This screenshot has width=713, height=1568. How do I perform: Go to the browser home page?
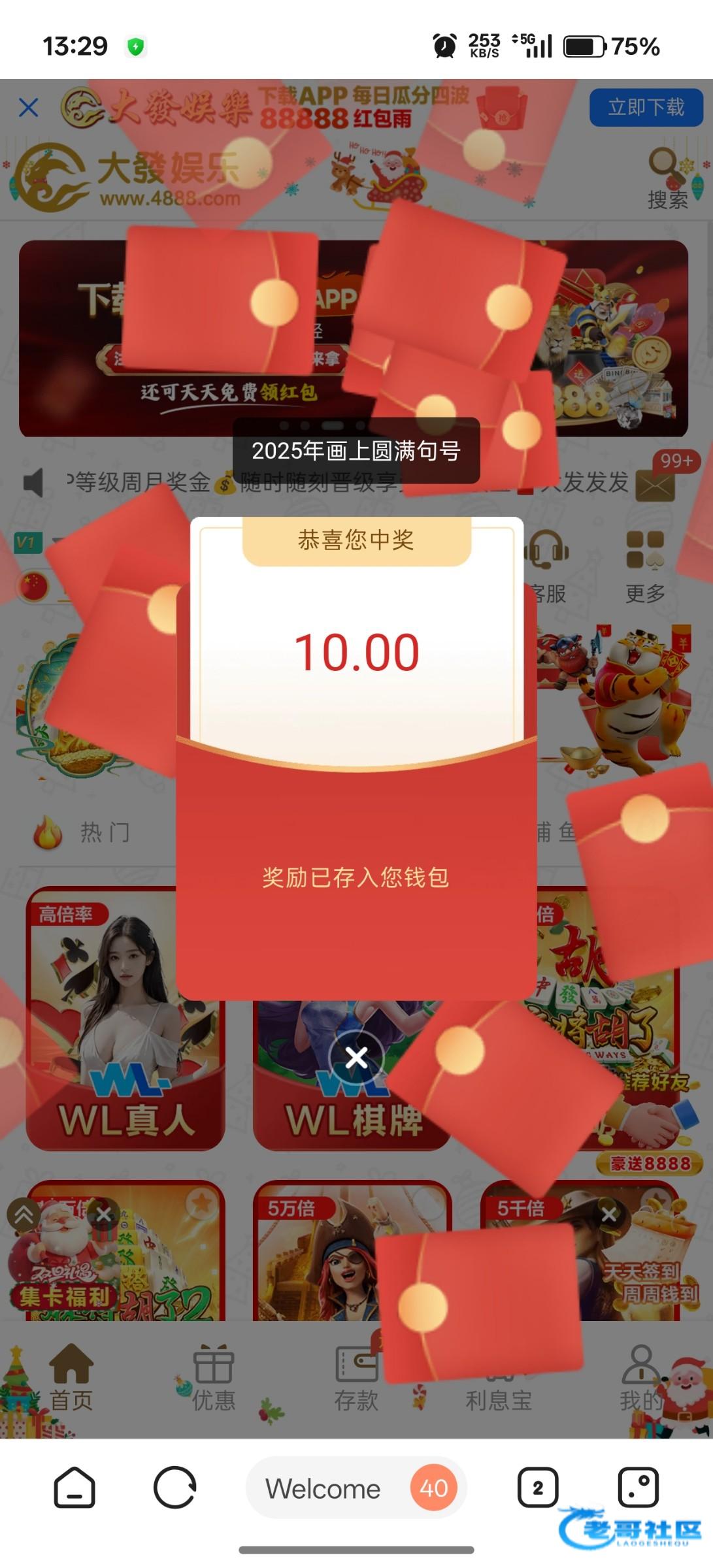[74, 1488]
